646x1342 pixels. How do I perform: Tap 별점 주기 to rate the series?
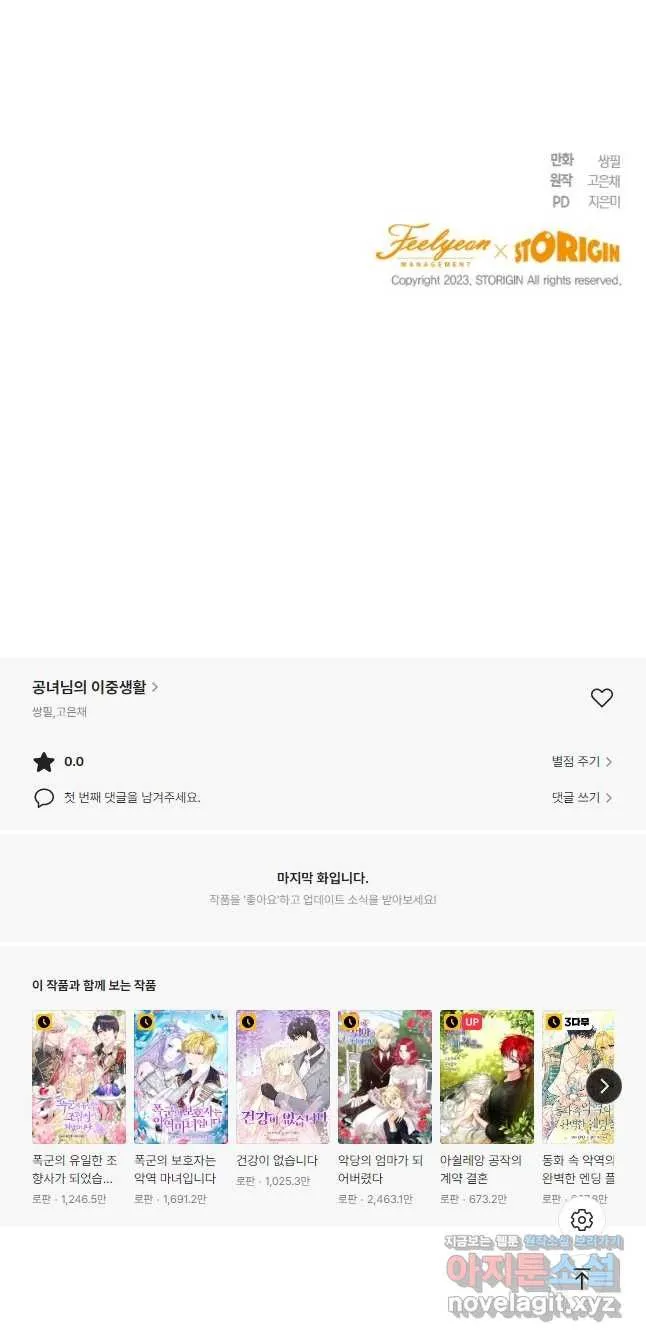click(582, 762)
